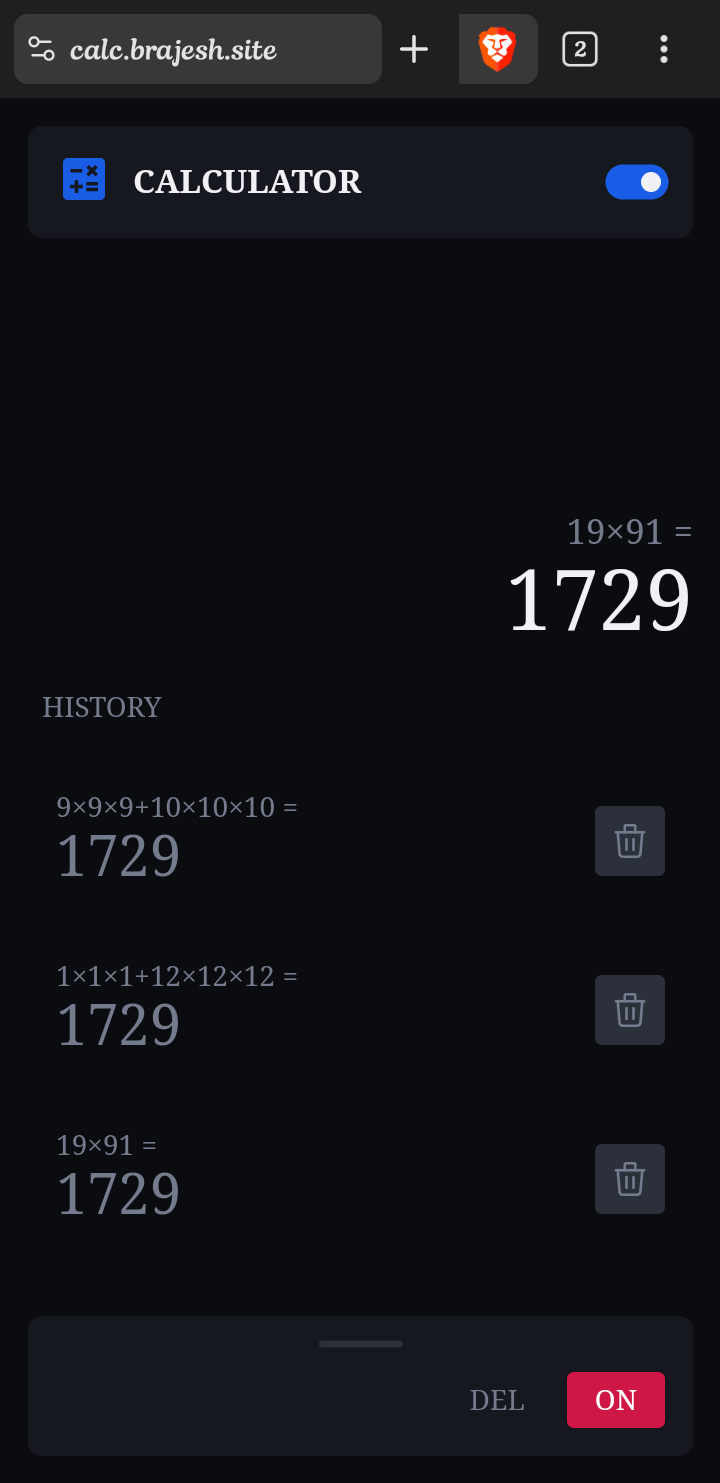Image resolution: width=720 pixels, height=1483 pixels.
Task: Tap the red ON button
Action: pyautogui.click(x=615, y=1400)
